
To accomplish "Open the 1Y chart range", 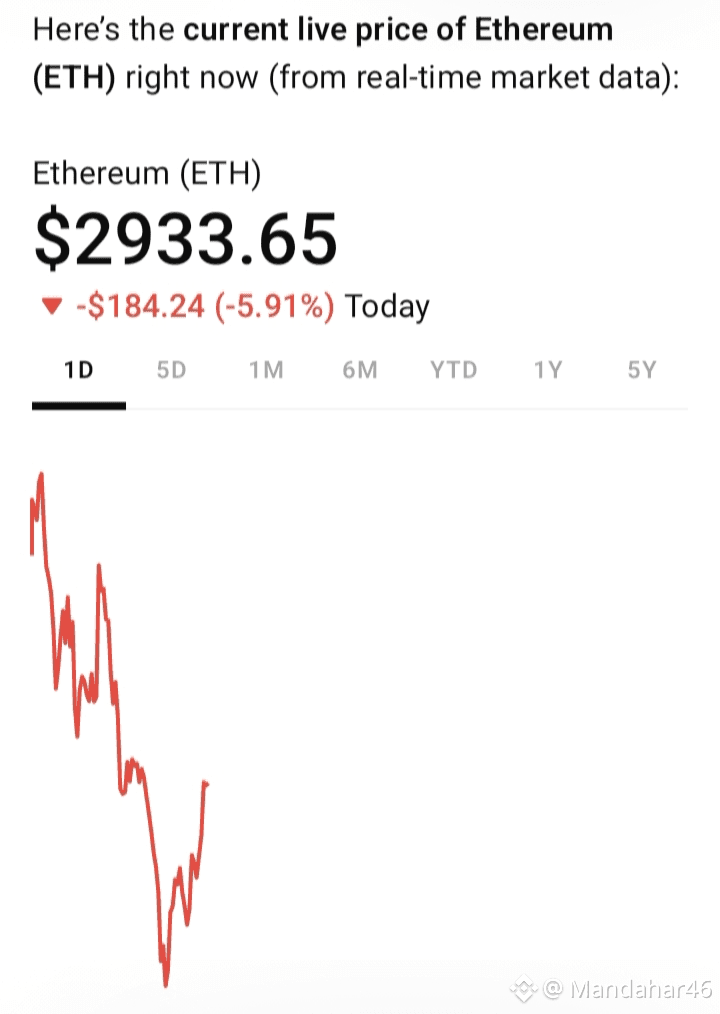I will click(548, 371).
